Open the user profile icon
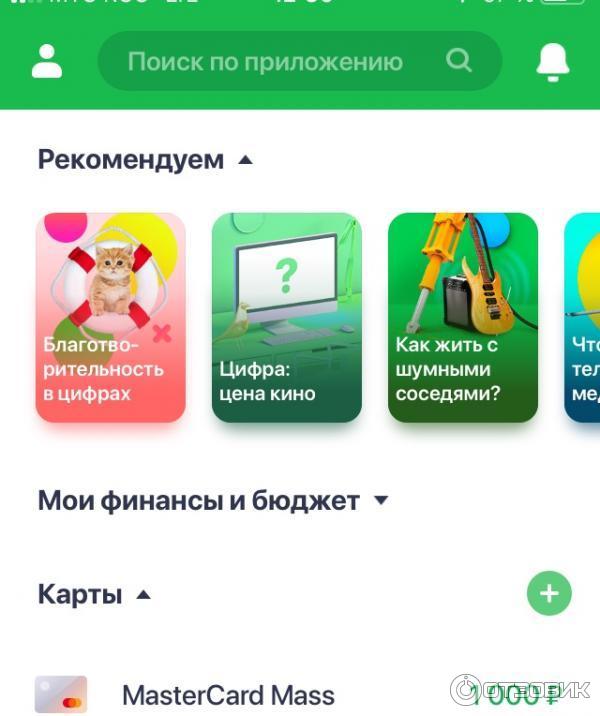Viewport: 600px width, 716px height. tap(47, 62)
